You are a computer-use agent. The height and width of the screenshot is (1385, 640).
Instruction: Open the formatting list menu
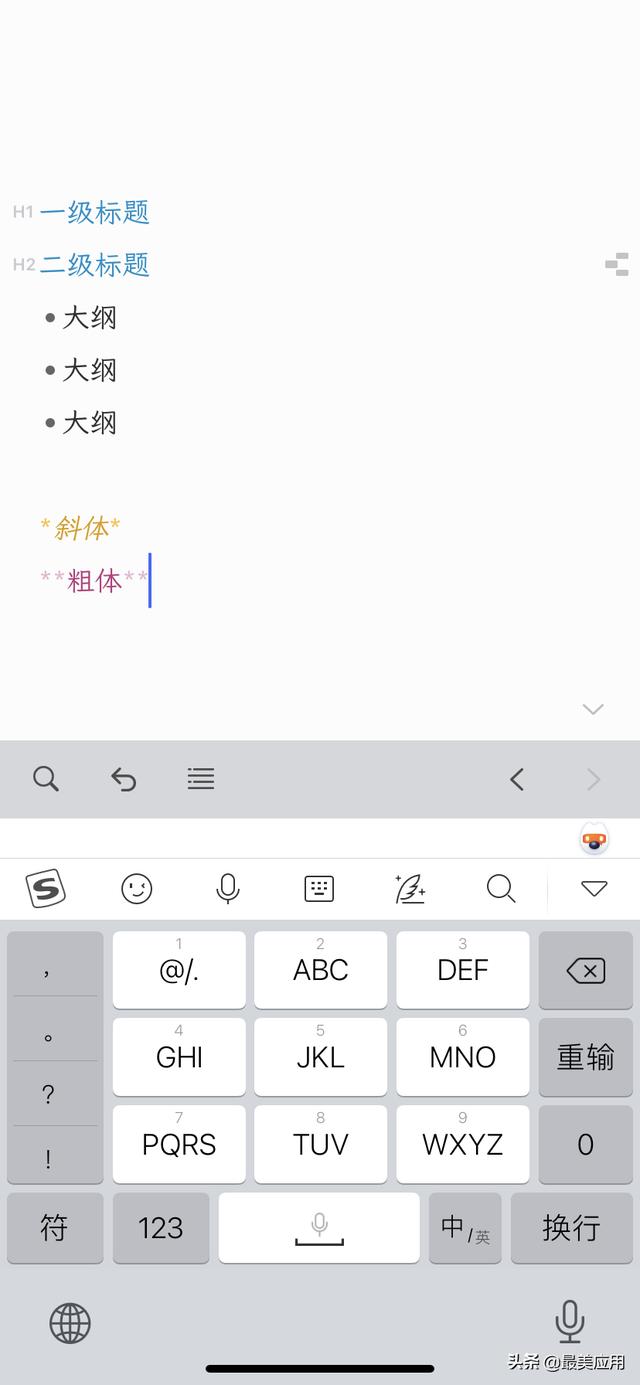click(201, 779)
